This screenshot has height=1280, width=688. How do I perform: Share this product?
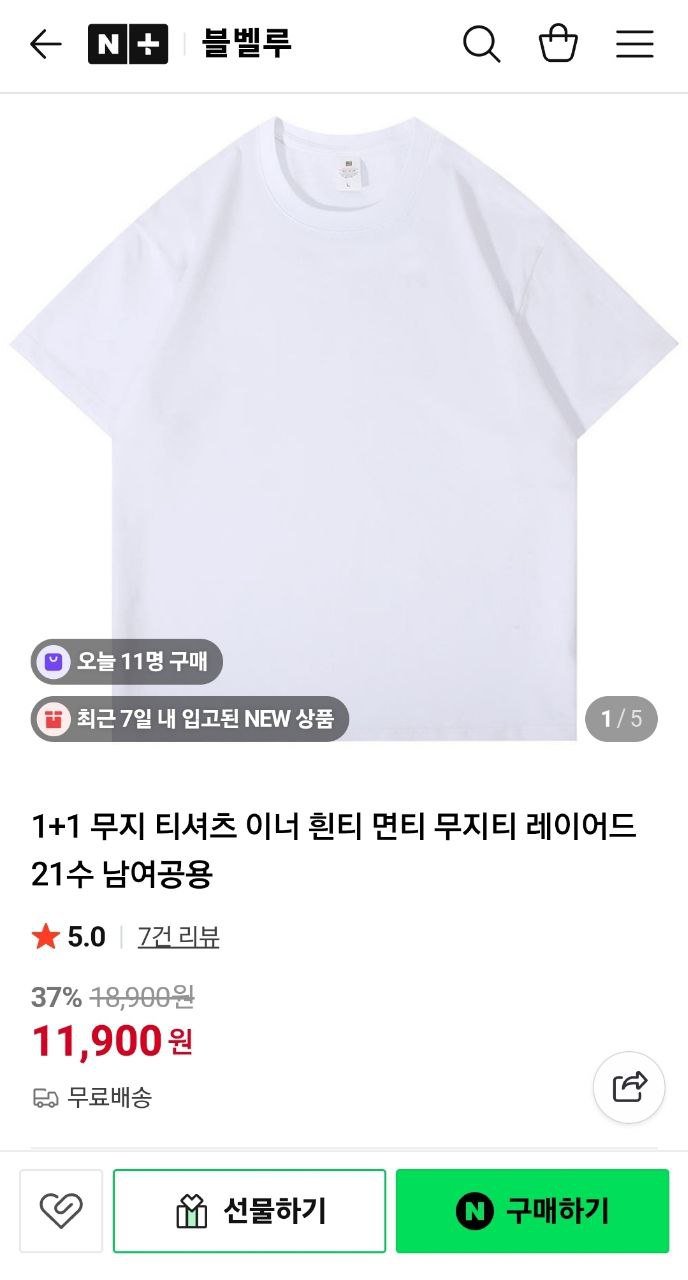click(x=629, y=1087)
